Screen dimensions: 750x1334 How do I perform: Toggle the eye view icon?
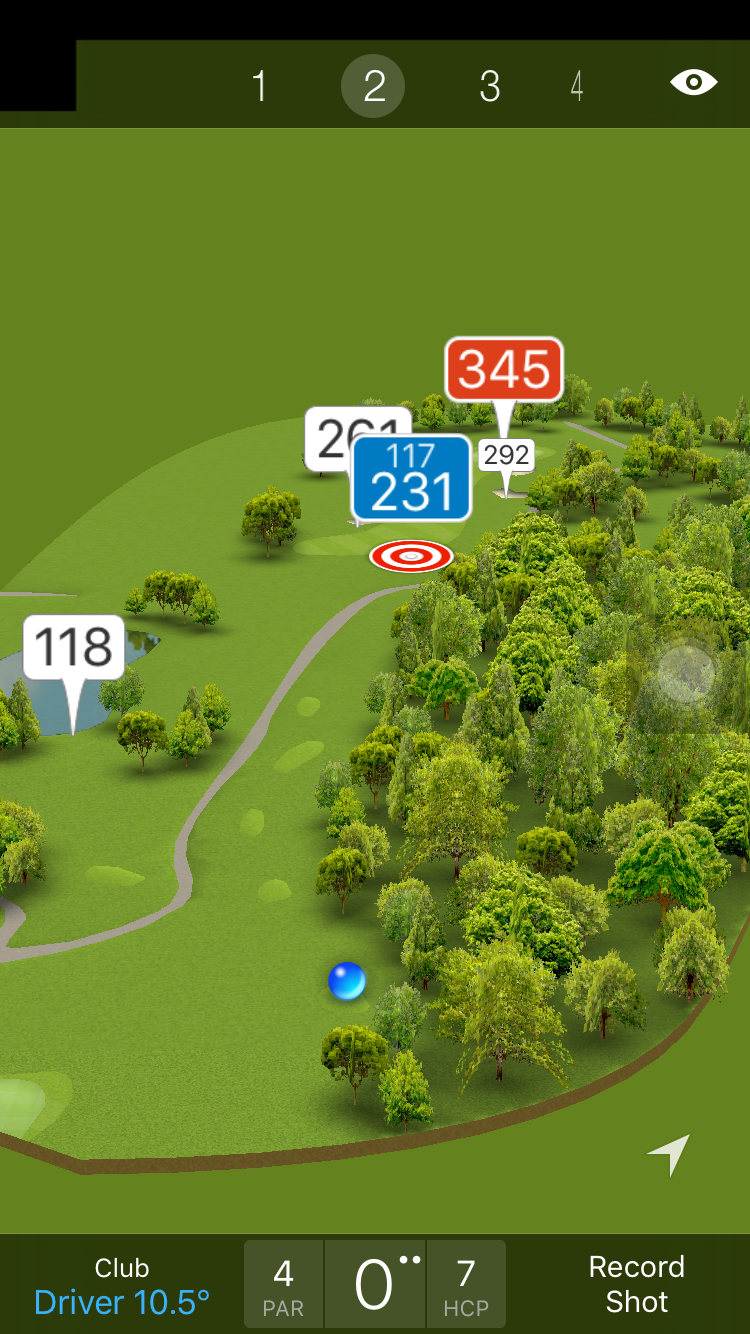[693, 82]
